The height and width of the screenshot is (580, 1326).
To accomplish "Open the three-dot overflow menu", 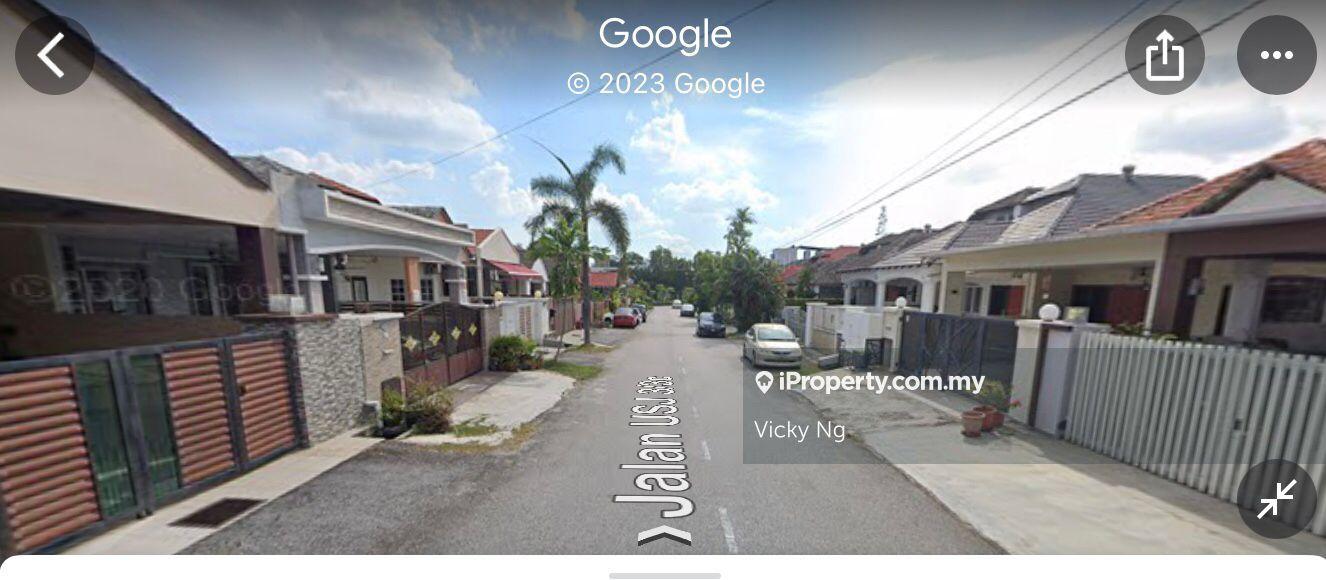I will pos(1276,55).
